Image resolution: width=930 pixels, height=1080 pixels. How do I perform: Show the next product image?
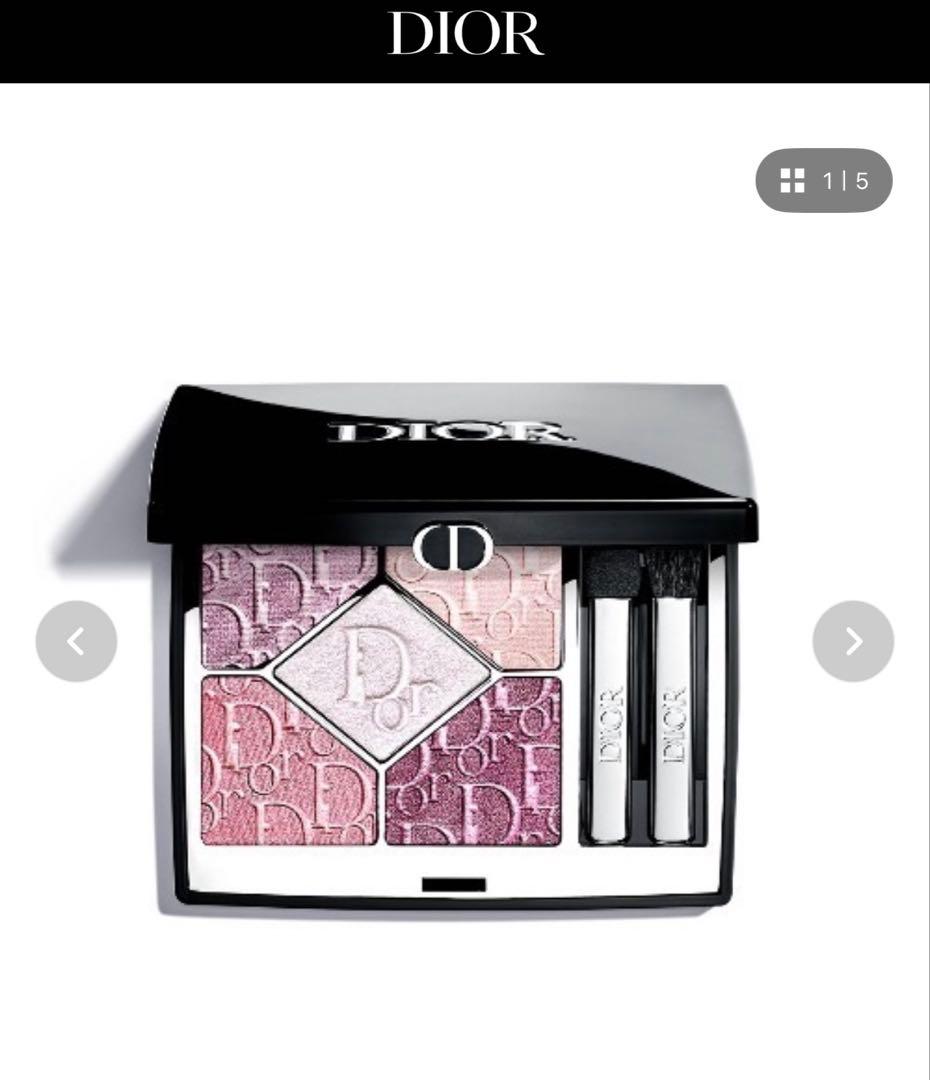click(x=853, y=641)
